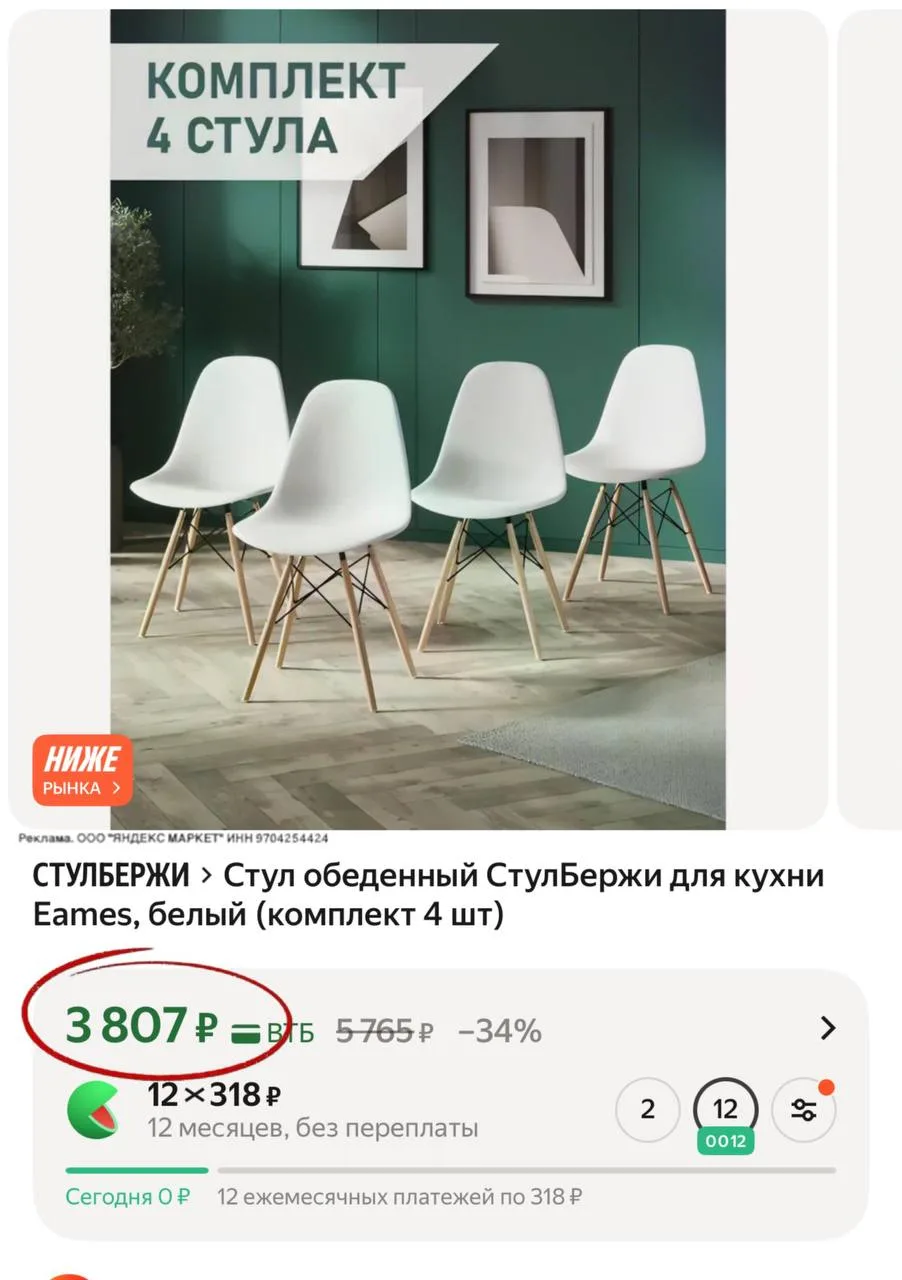Select the 12-month installment option
Image resolution: width=902 pixels, height=1280 pixels.
725,1109
